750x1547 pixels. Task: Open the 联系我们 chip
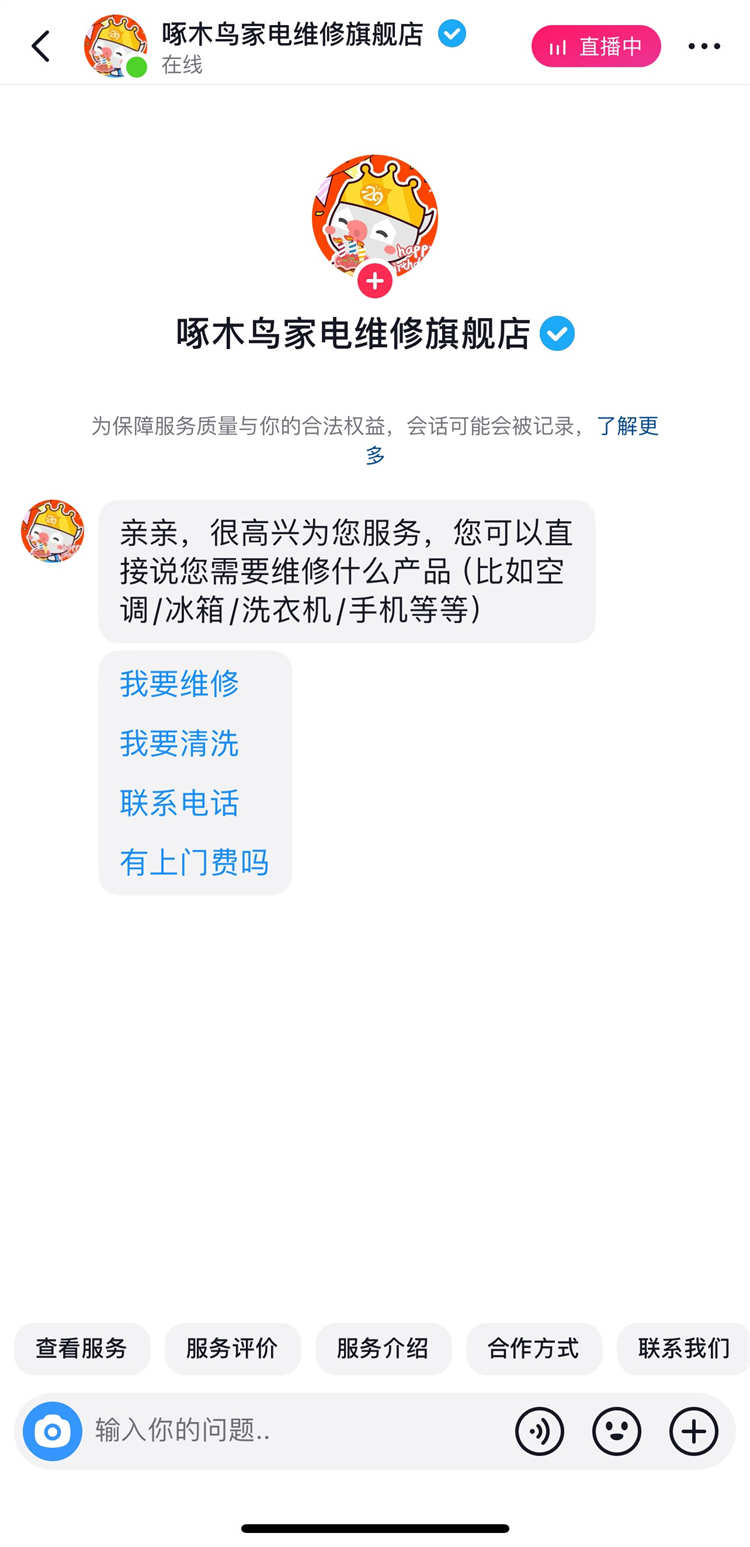(x=683, y=1348)
